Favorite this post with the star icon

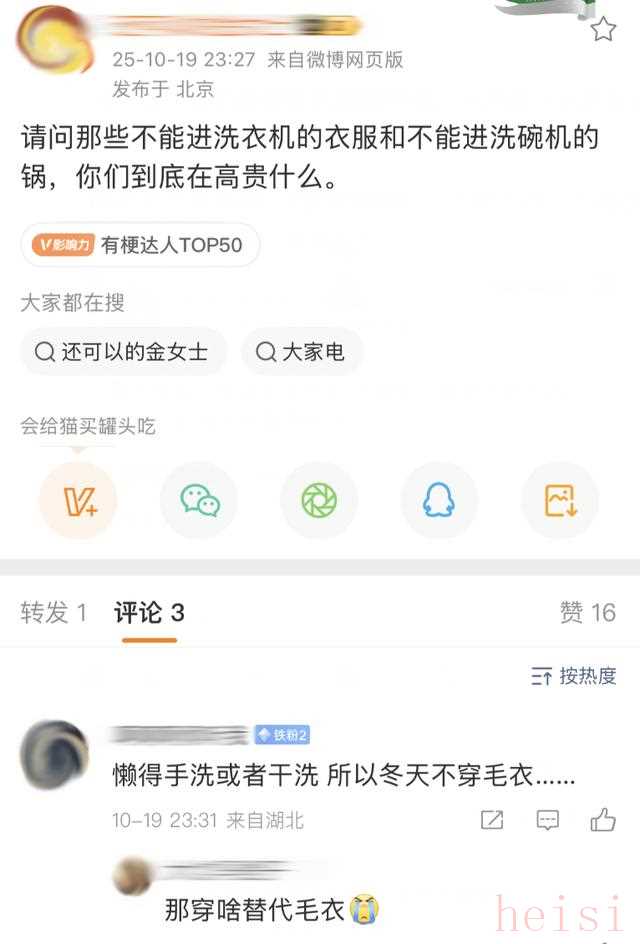[x=603, y=30]
